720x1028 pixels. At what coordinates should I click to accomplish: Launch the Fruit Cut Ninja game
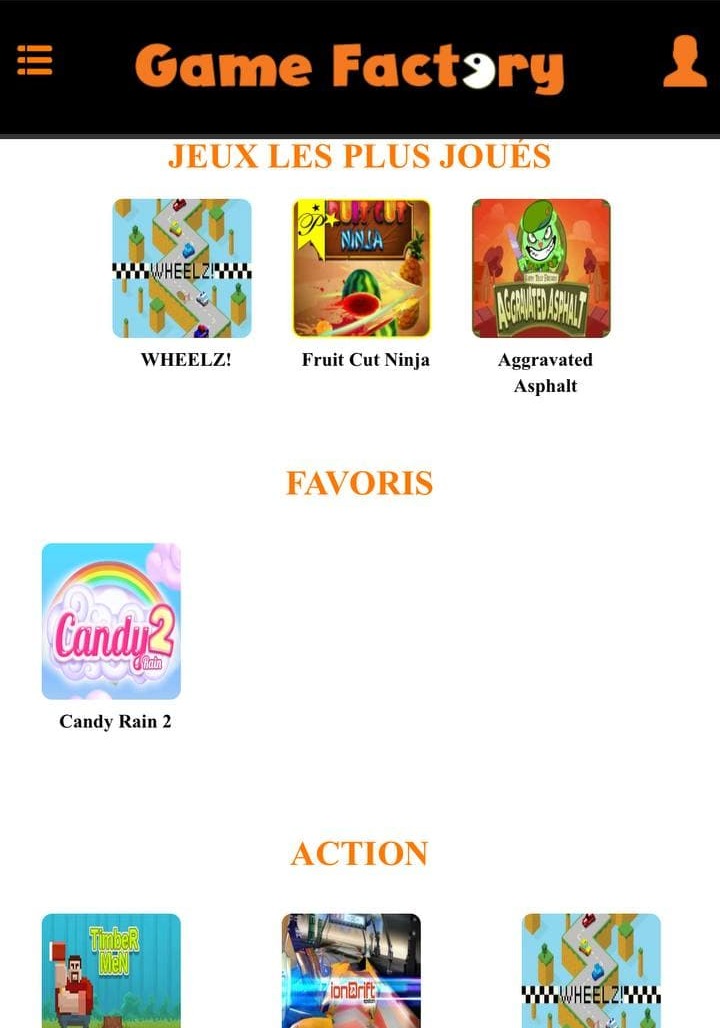pos(362,268)
